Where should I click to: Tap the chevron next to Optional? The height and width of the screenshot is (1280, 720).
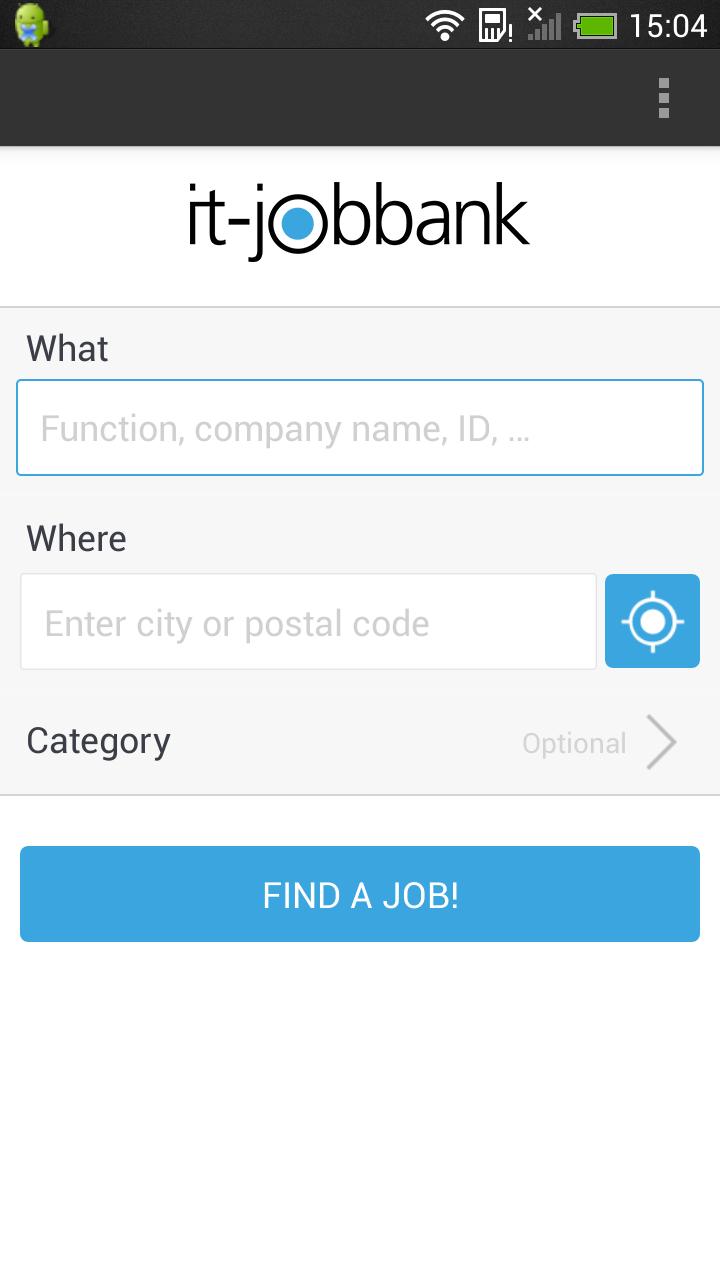(x=661, y=741)
